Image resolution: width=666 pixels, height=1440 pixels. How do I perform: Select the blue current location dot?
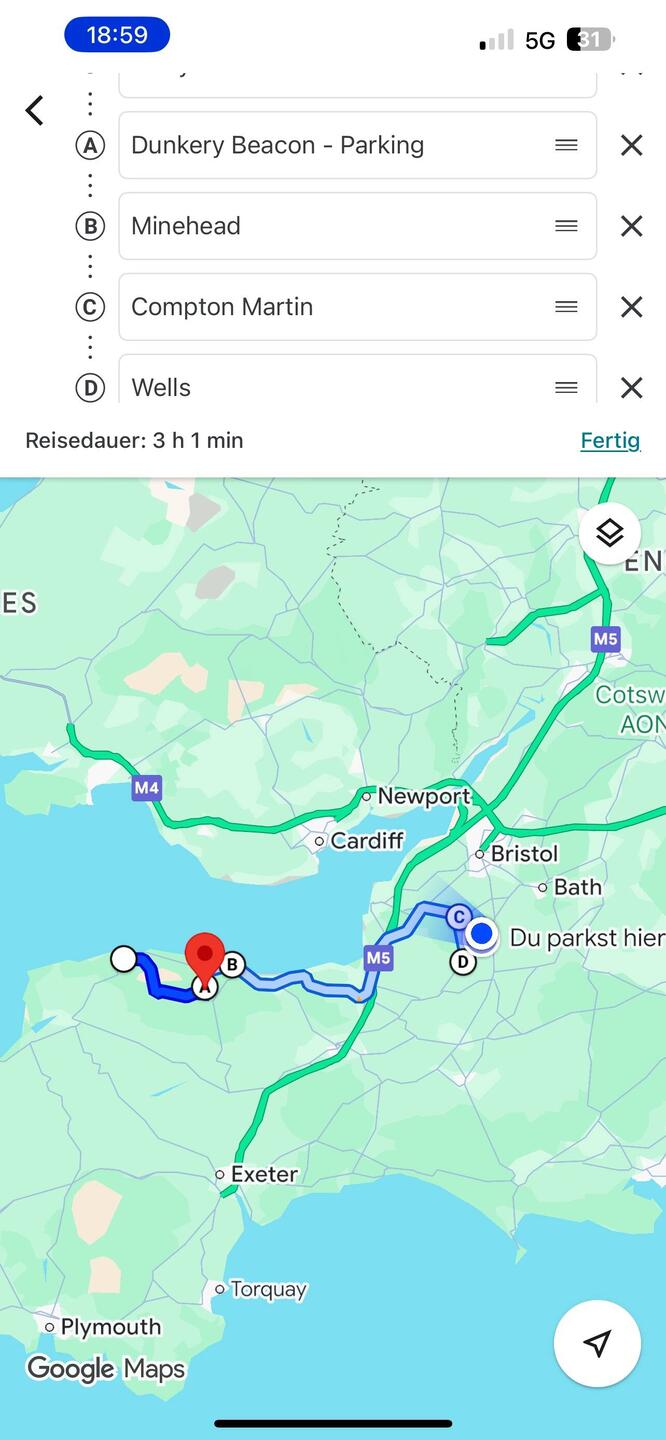tap(482, 934)
